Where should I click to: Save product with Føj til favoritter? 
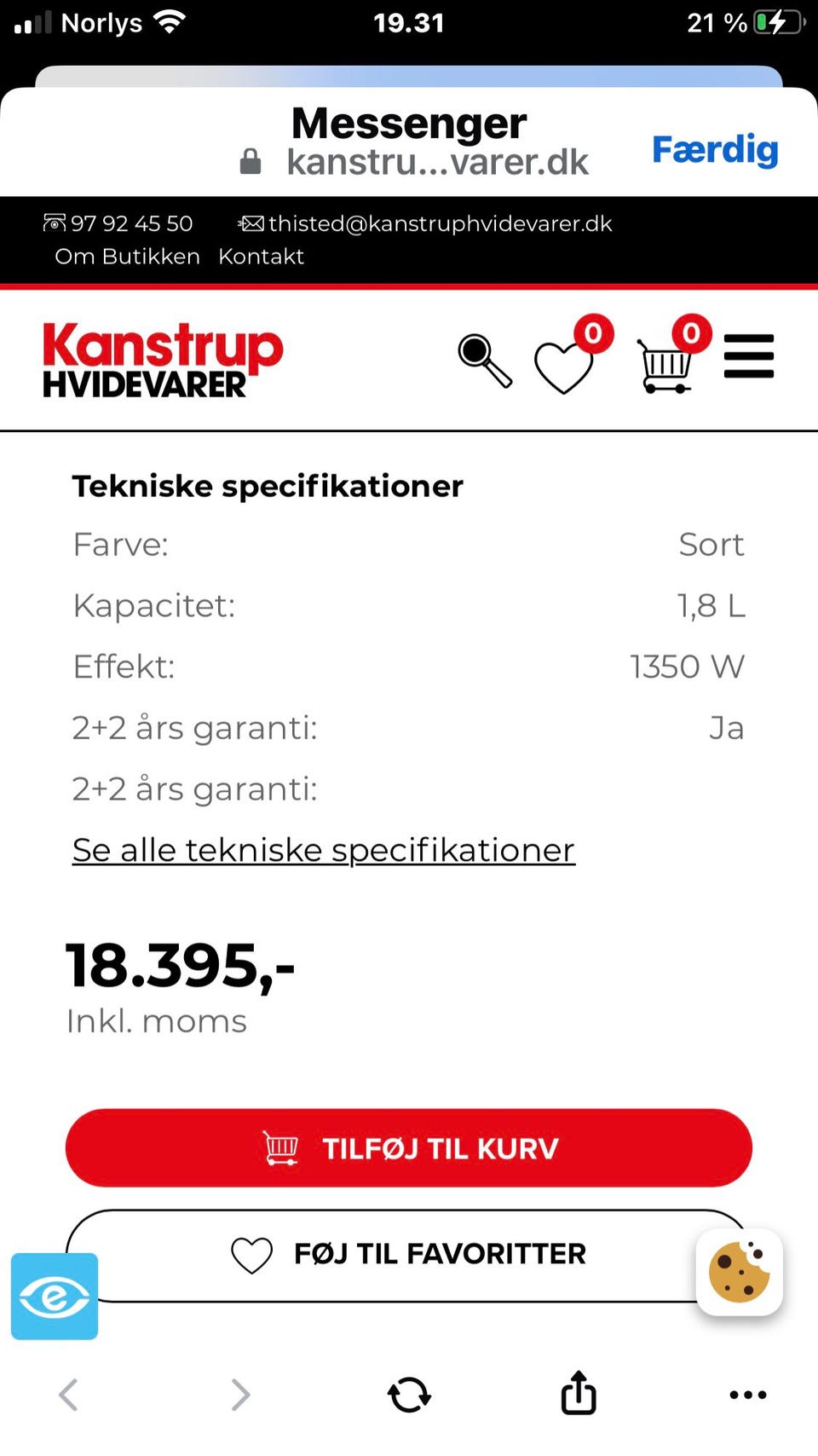tap(409, 1255)
